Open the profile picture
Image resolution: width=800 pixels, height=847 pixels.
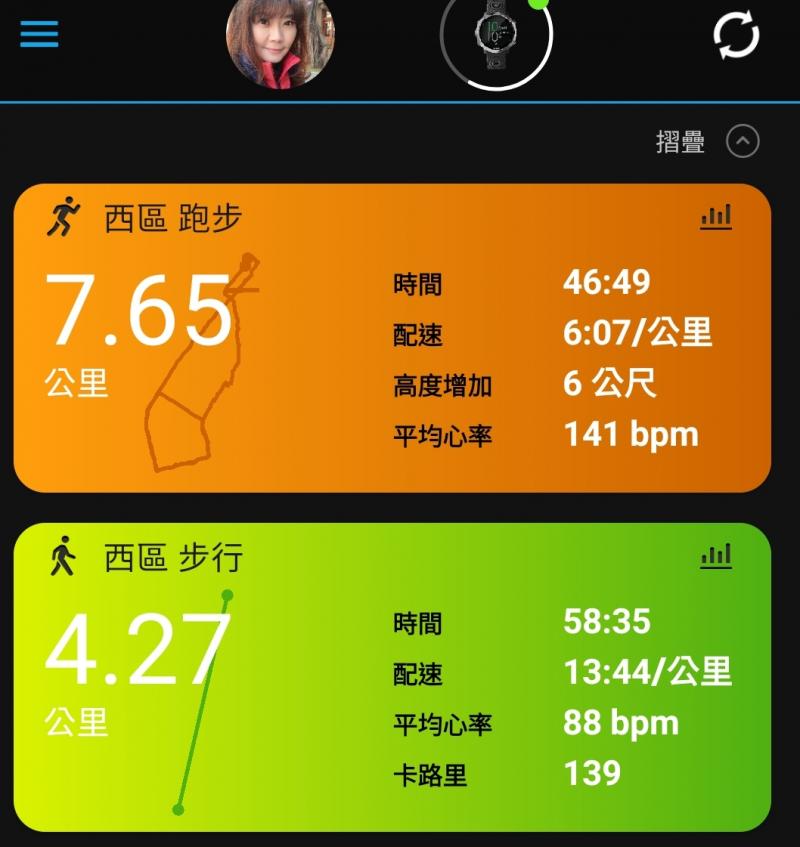click(280, 40)
